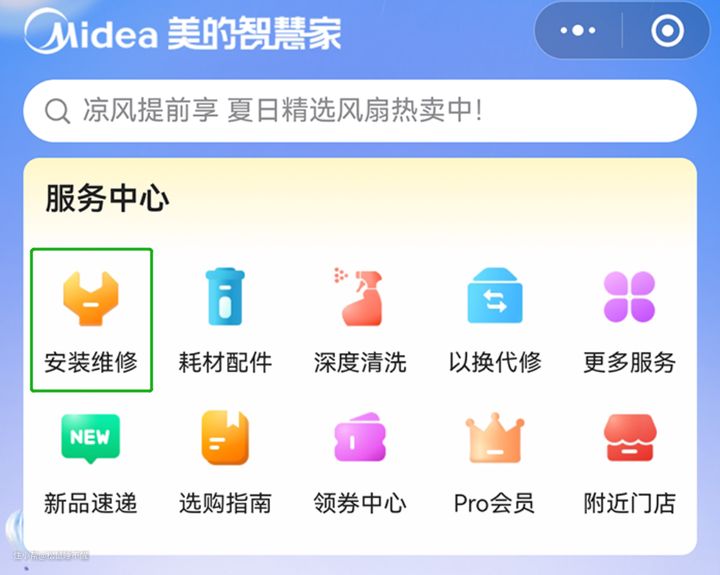Open 耗材配件 section
This screenshot has width=720, height=575.
[225, 320]
